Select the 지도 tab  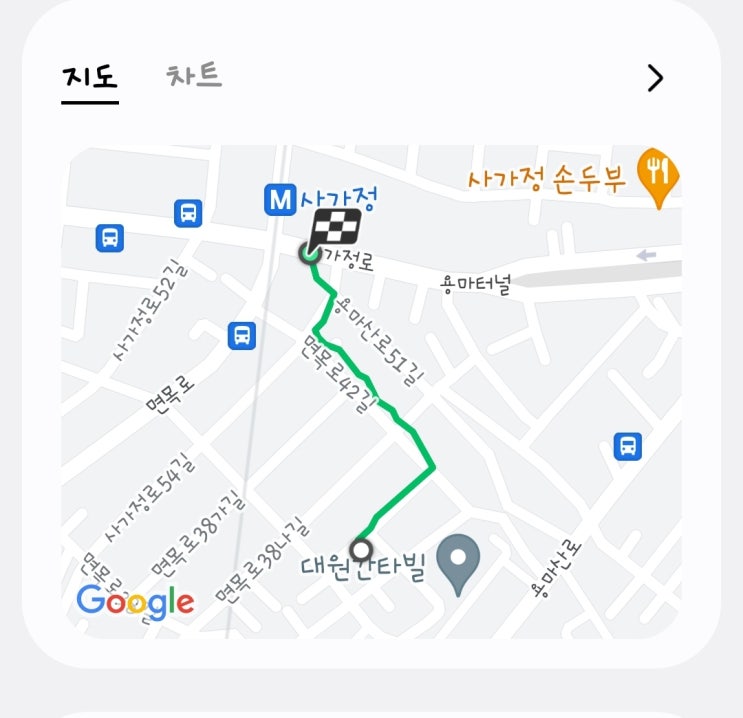pyautogui.click(x=90, y=79)
